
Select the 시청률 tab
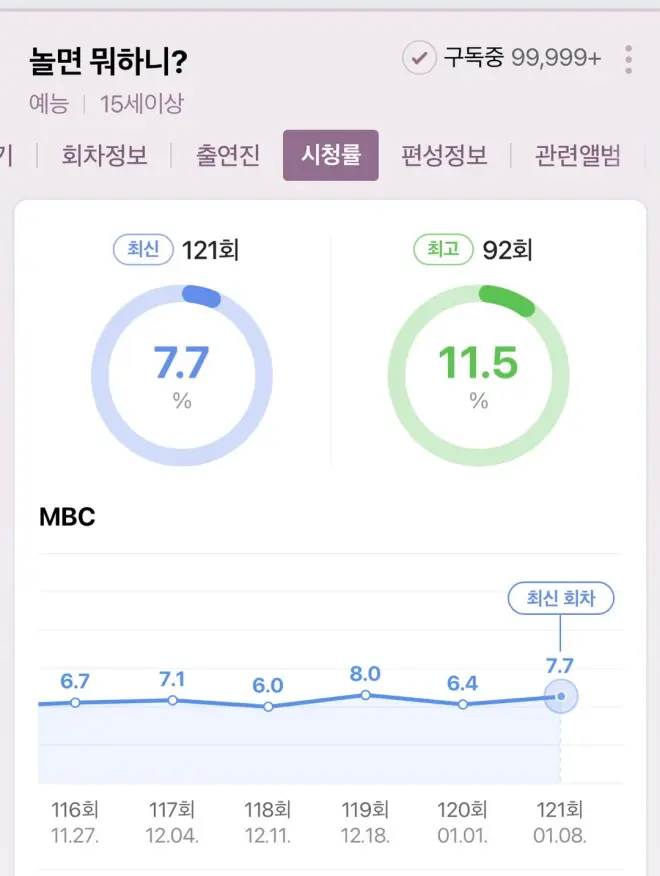pyautogui.click(x=331, y=155)
